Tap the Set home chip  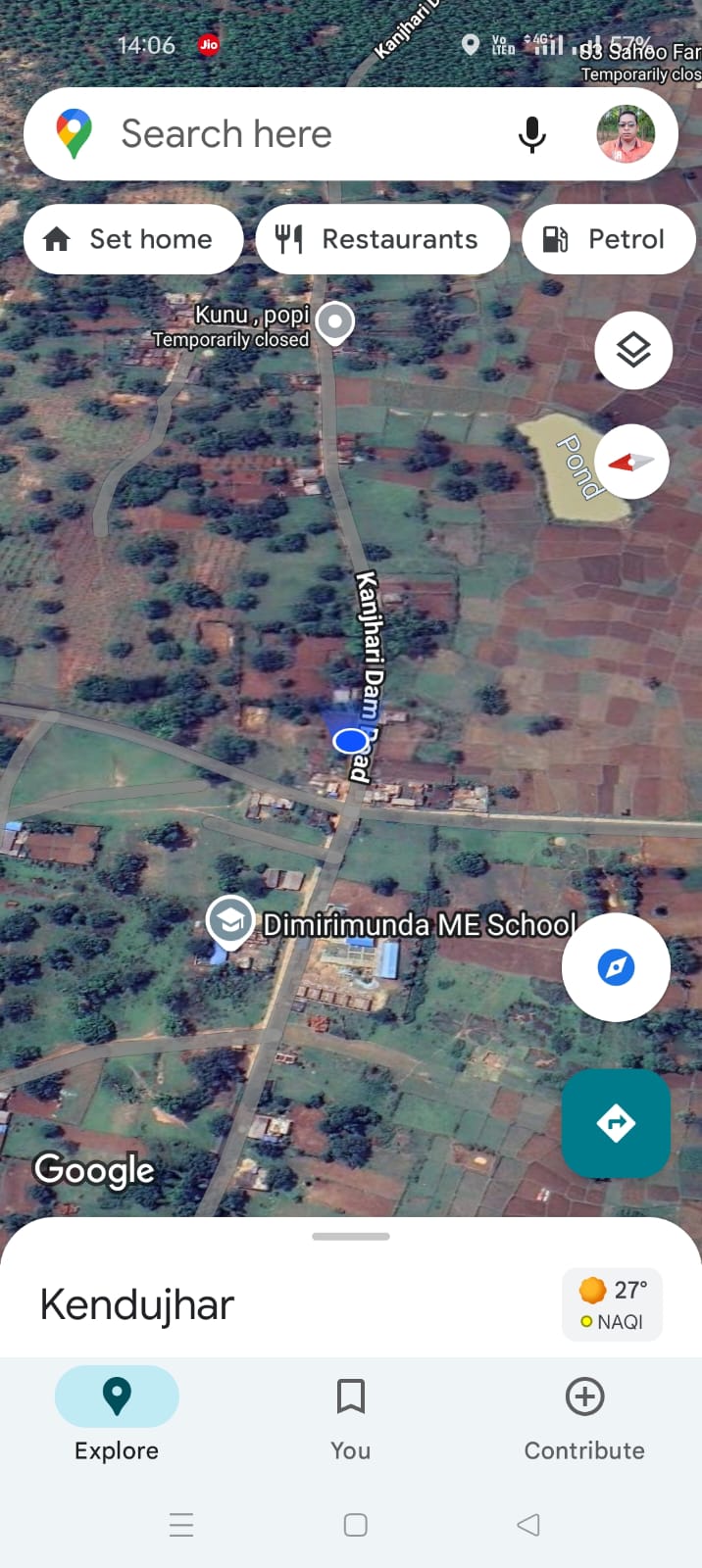(x=133, y=239)
